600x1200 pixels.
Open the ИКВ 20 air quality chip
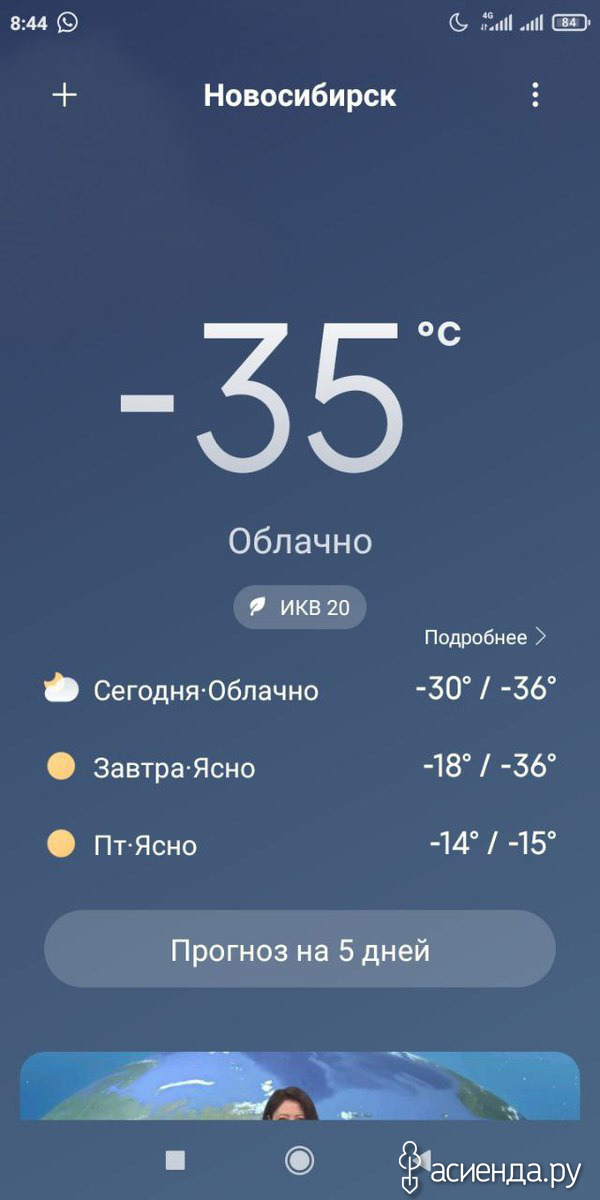coord(300,607)
